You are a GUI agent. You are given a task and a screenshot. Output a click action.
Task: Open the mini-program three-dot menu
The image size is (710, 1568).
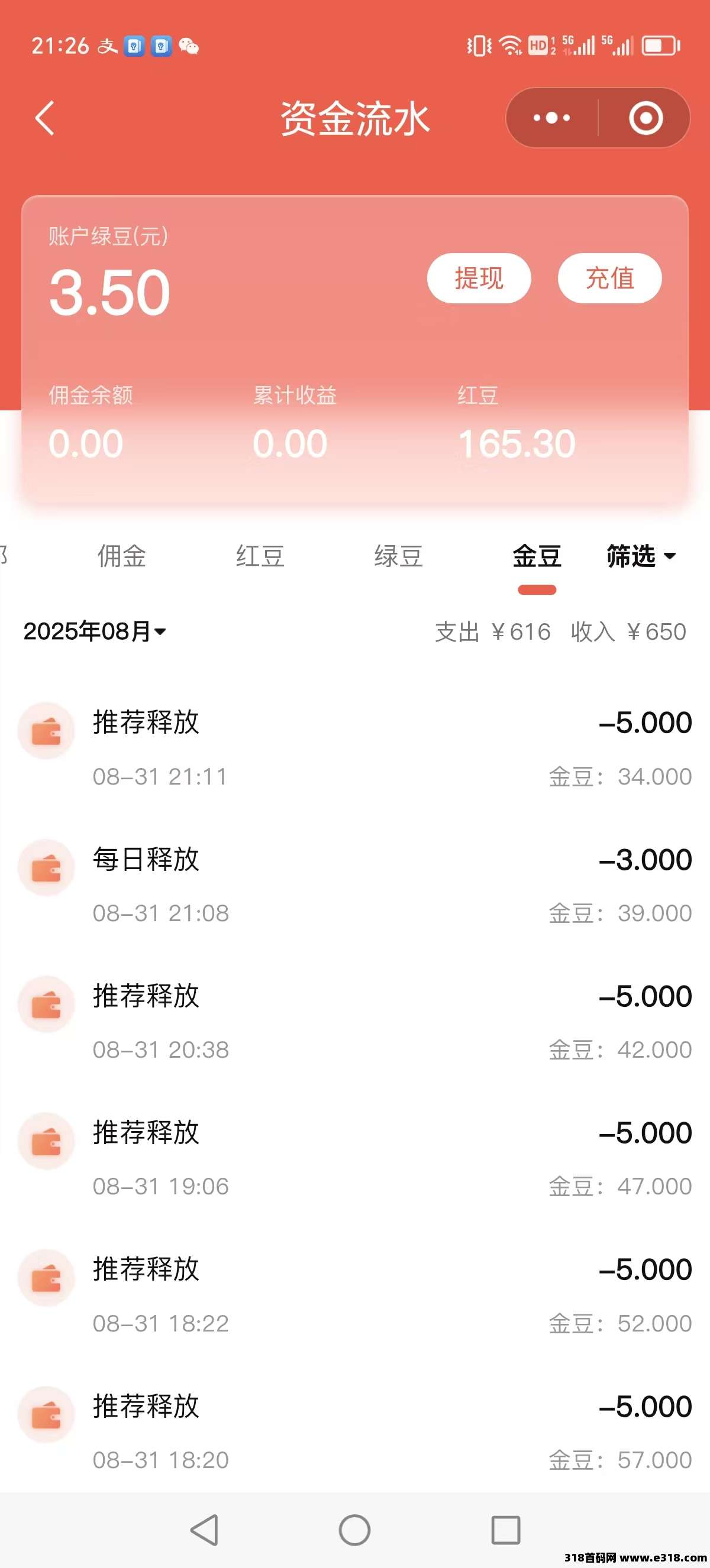click(551, 118)
